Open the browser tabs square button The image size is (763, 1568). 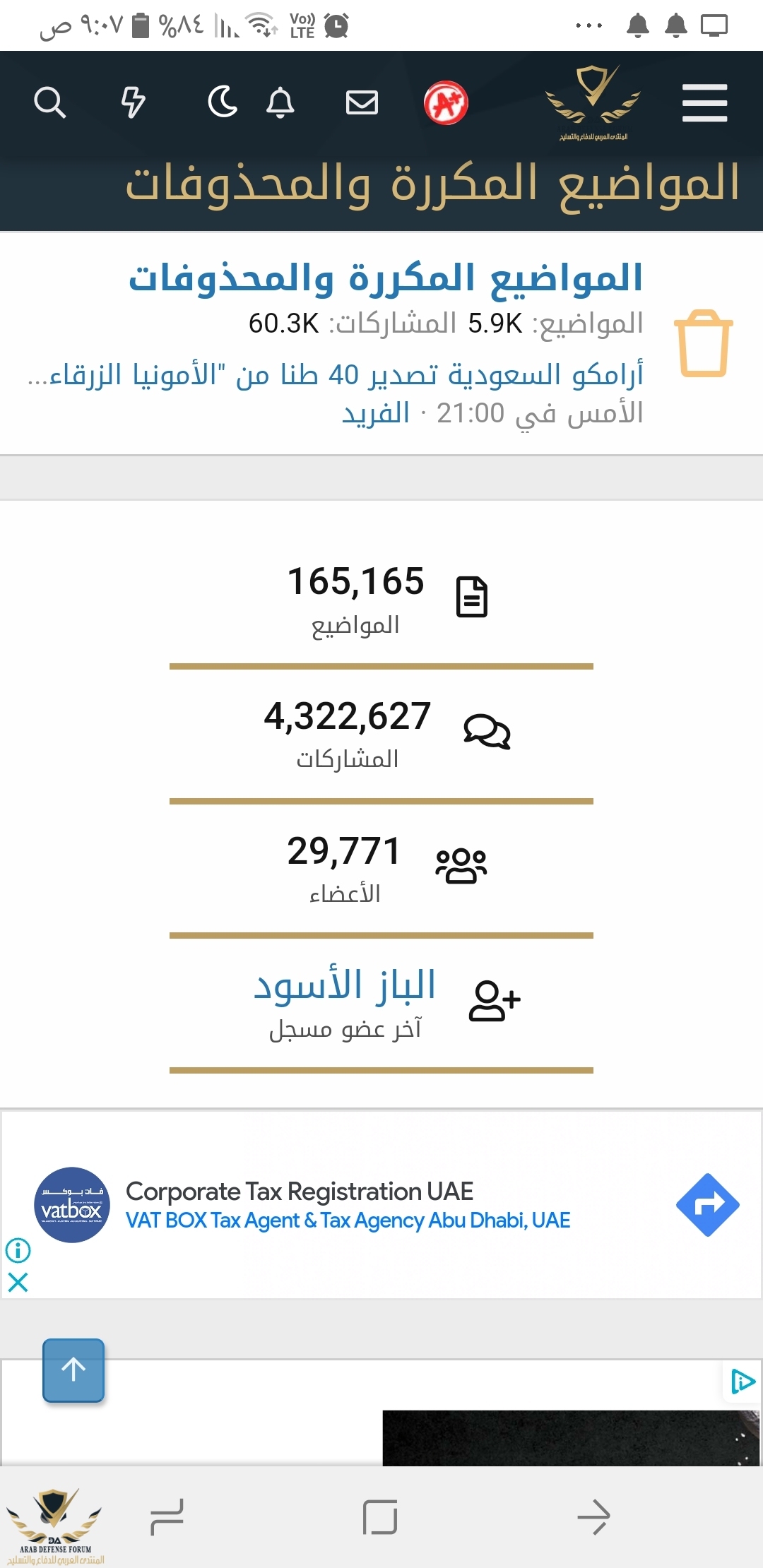pyautogui.click(x=380, y=1516)
